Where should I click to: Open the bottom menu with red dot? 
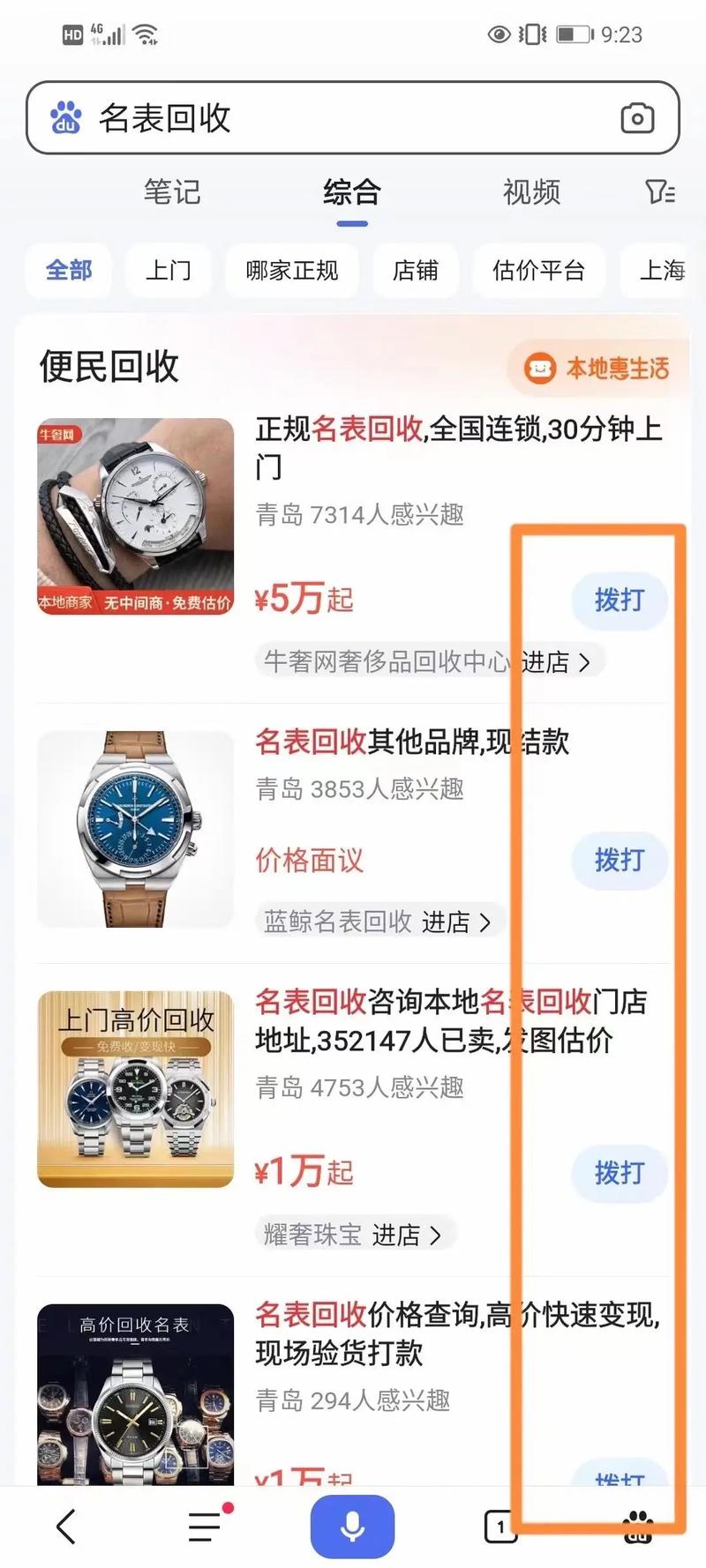(207, 1527)
